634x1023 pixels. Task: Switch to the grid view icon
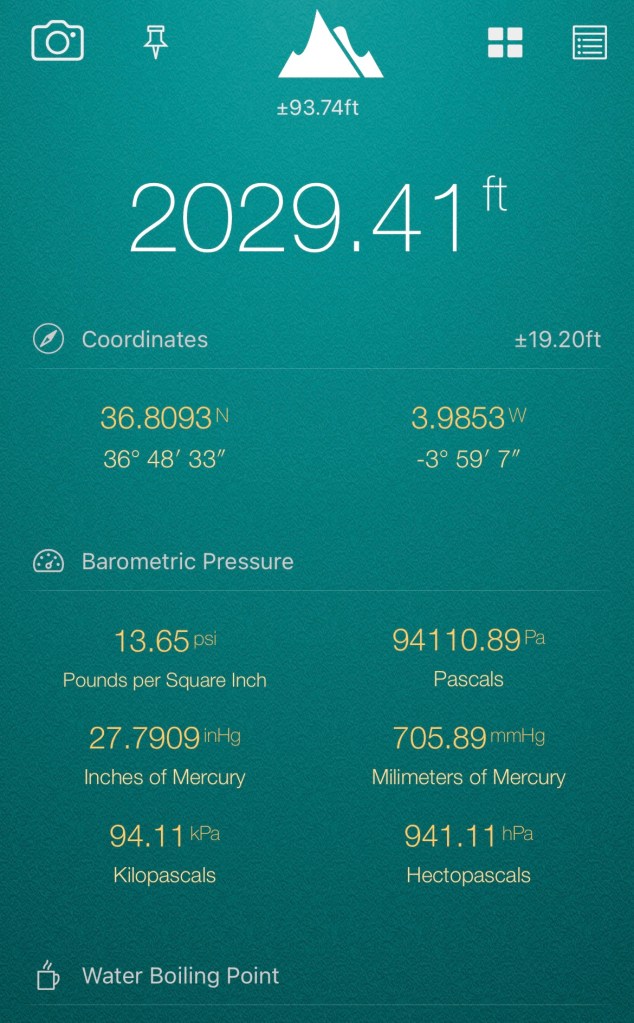tap(505, 42)
